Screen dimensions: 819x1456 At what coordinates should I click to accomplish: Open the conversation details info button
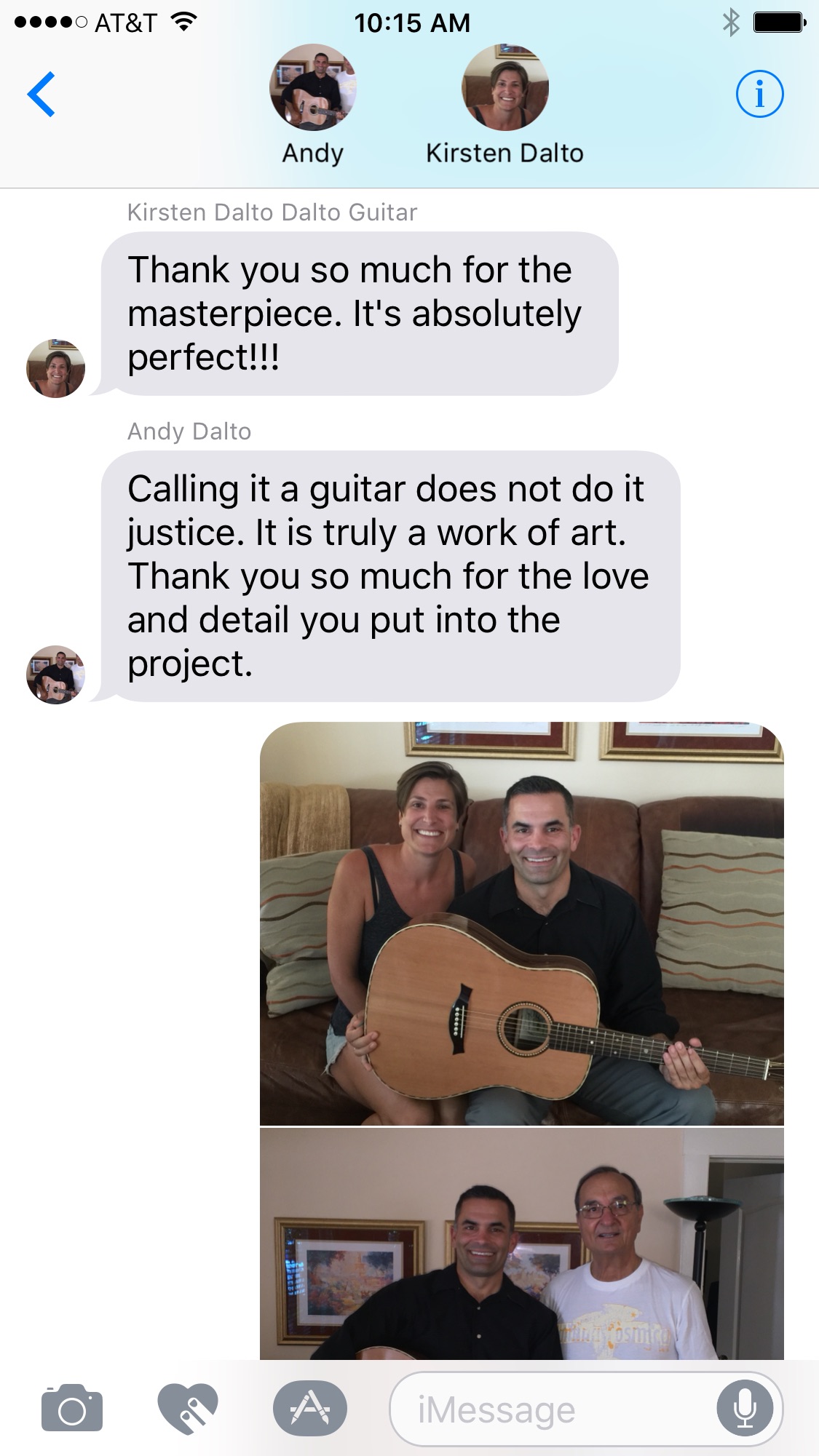point(759,94)
